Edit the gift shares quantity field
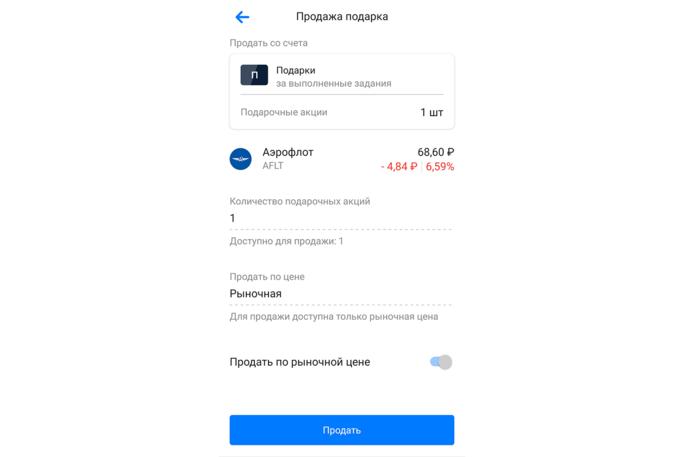684x457 pixels. tap(340, 218)
